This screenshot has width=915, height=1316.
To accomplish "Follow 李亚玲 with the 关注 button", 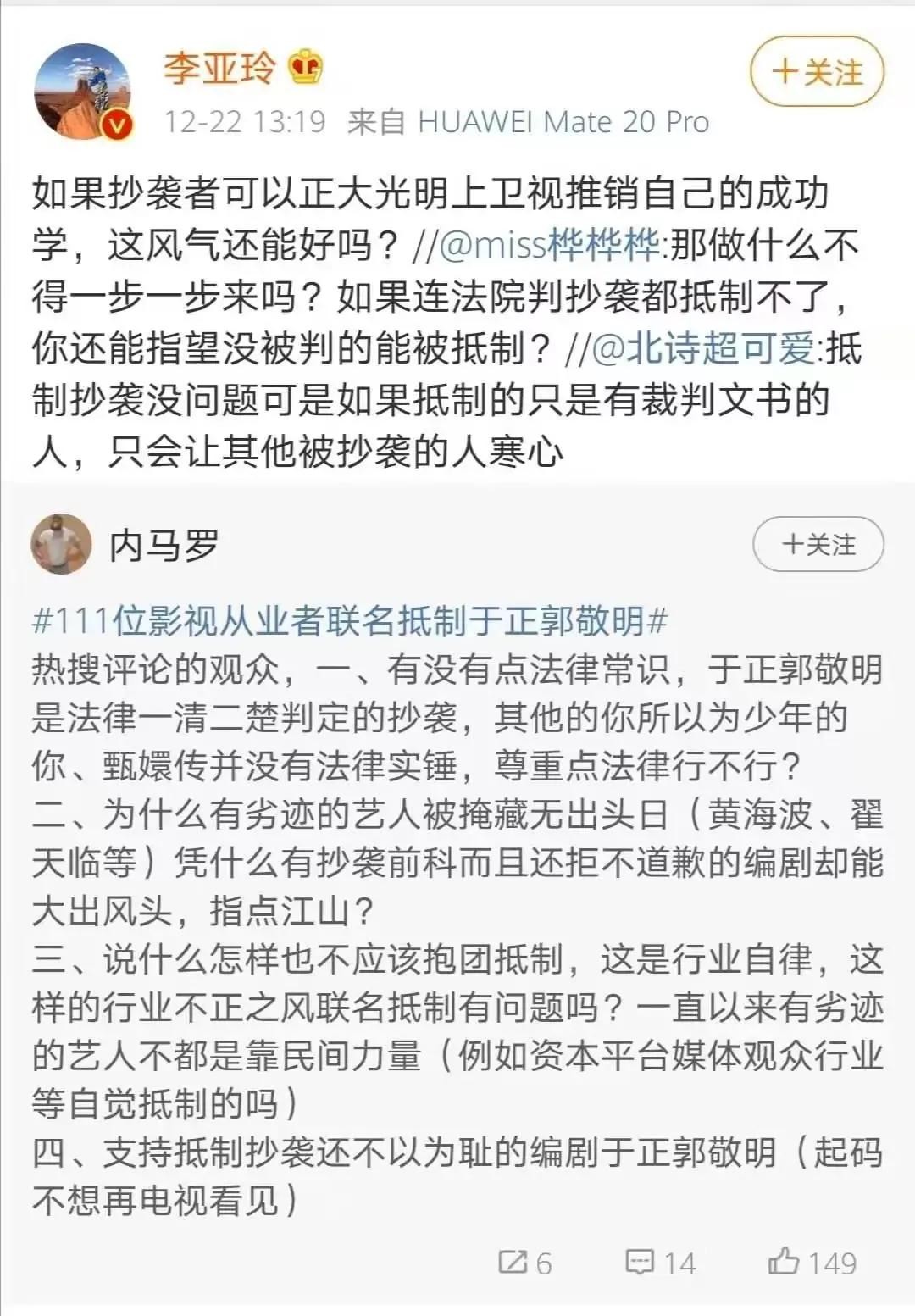I will tap(817, 72).
